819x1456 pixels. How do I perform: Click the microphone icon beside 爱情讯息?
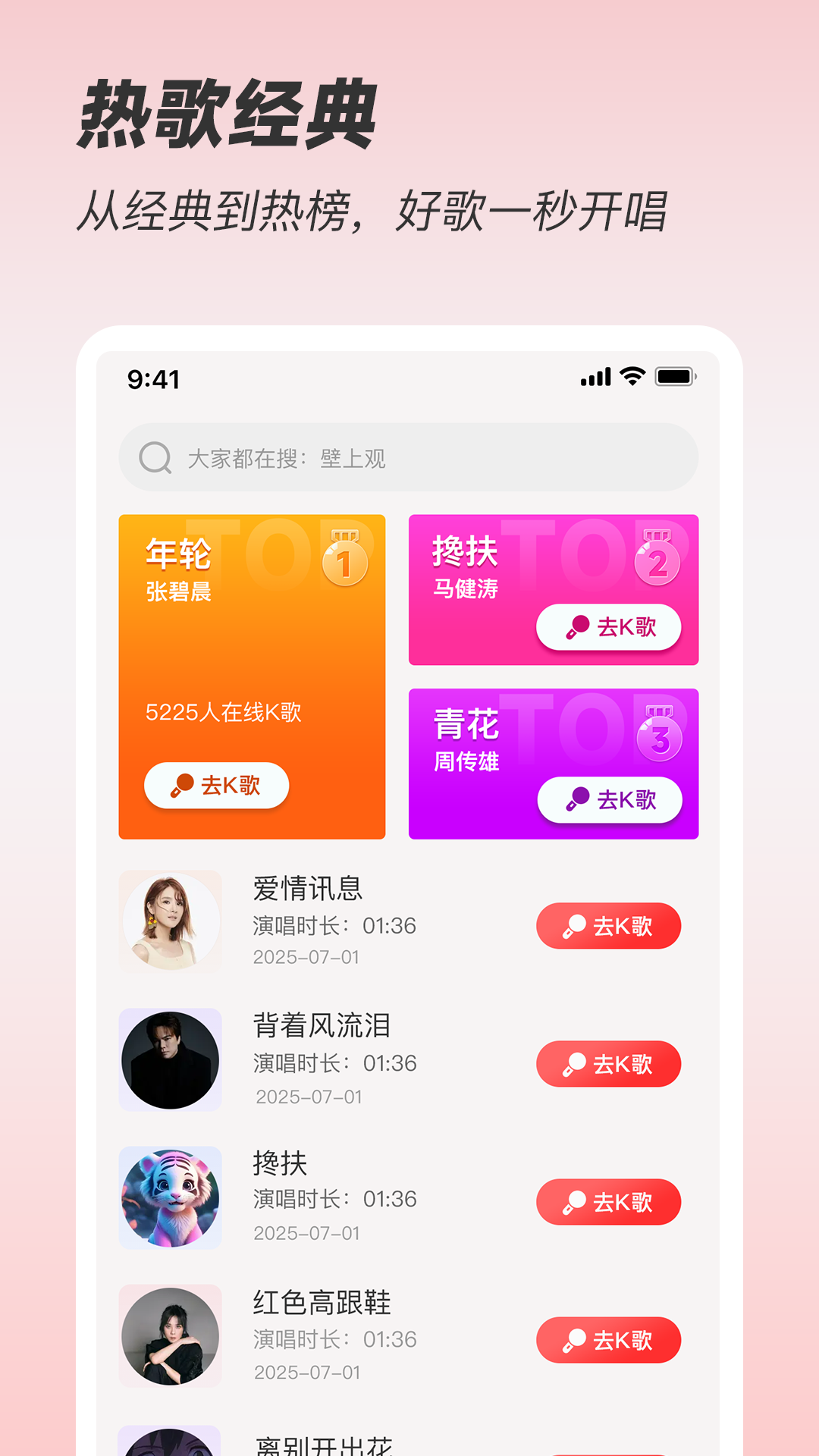[573, 925]
